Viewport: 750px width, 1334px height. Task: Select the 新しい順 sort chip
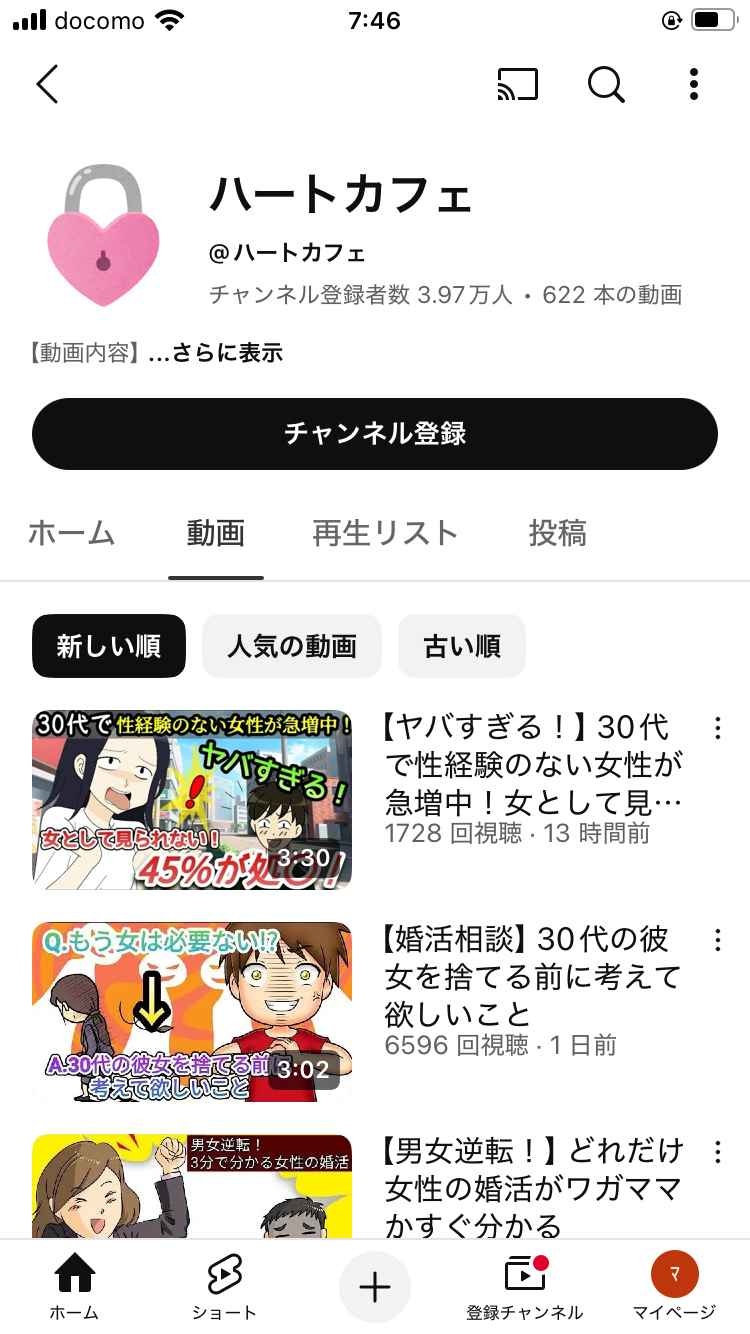(x=109, y=646)
